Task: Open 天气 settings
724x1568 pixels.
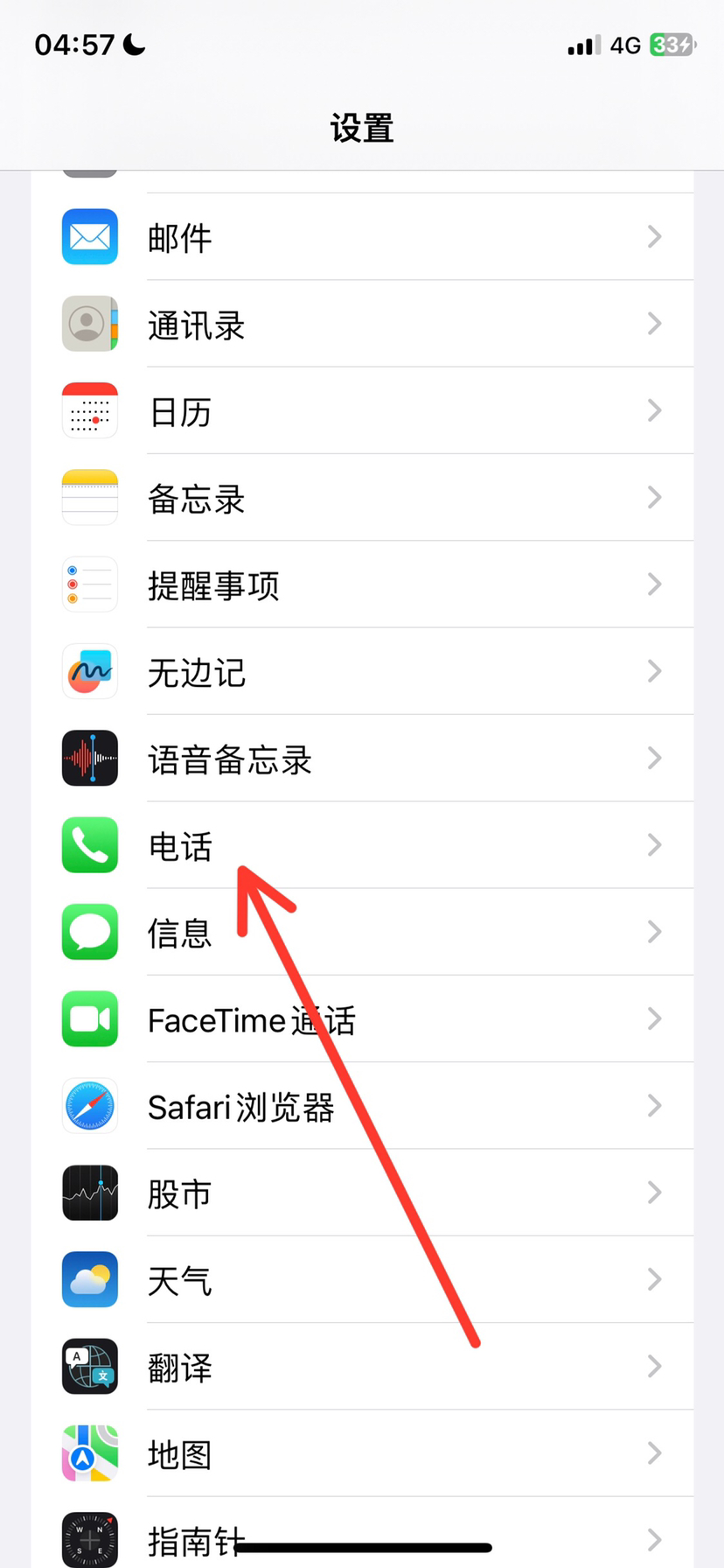Action: [x=362, y=1279]
